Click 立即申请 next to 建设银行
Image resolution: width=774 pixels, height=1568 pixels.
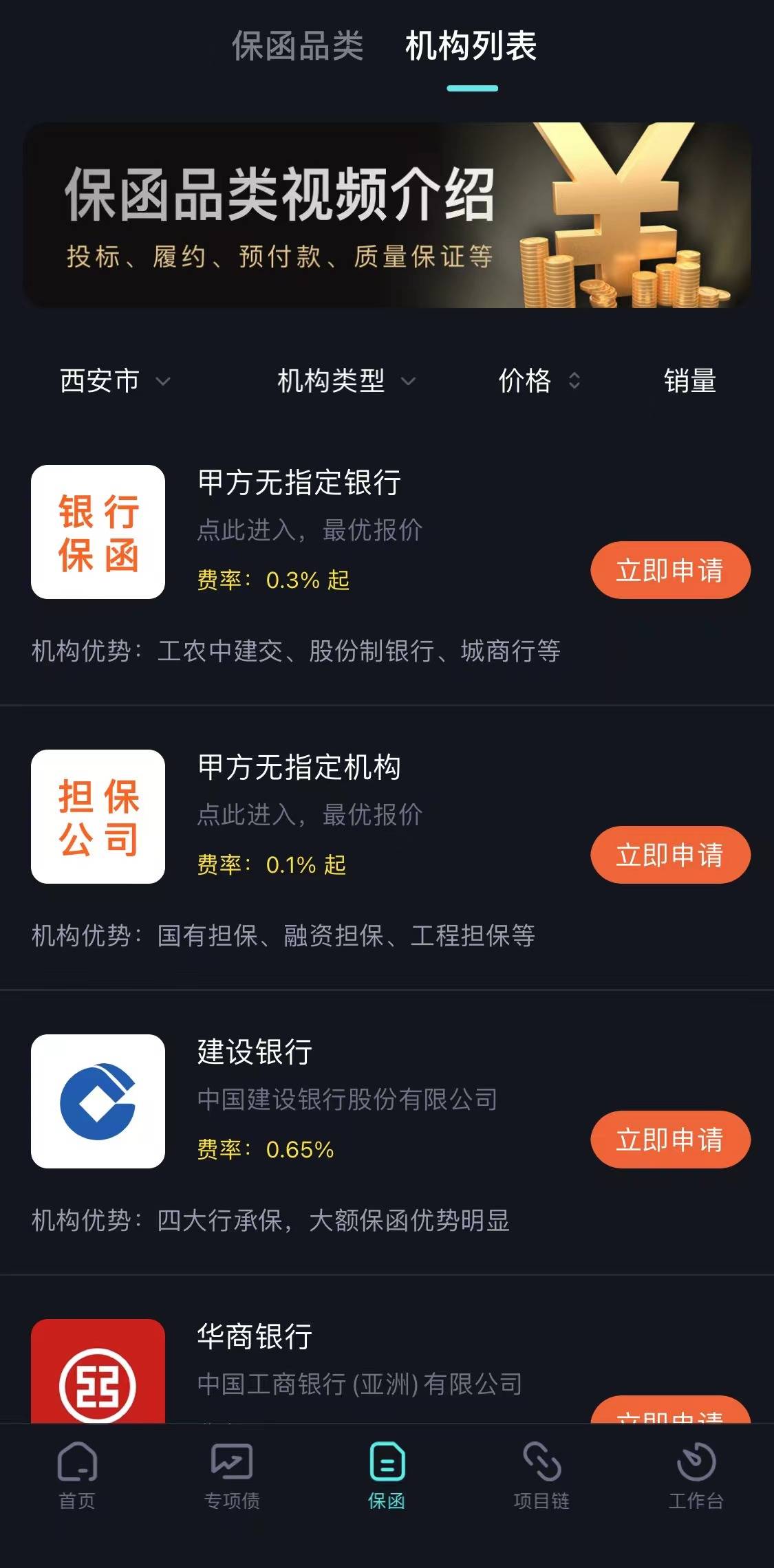pyautogui.click(x=669, y=1139)
